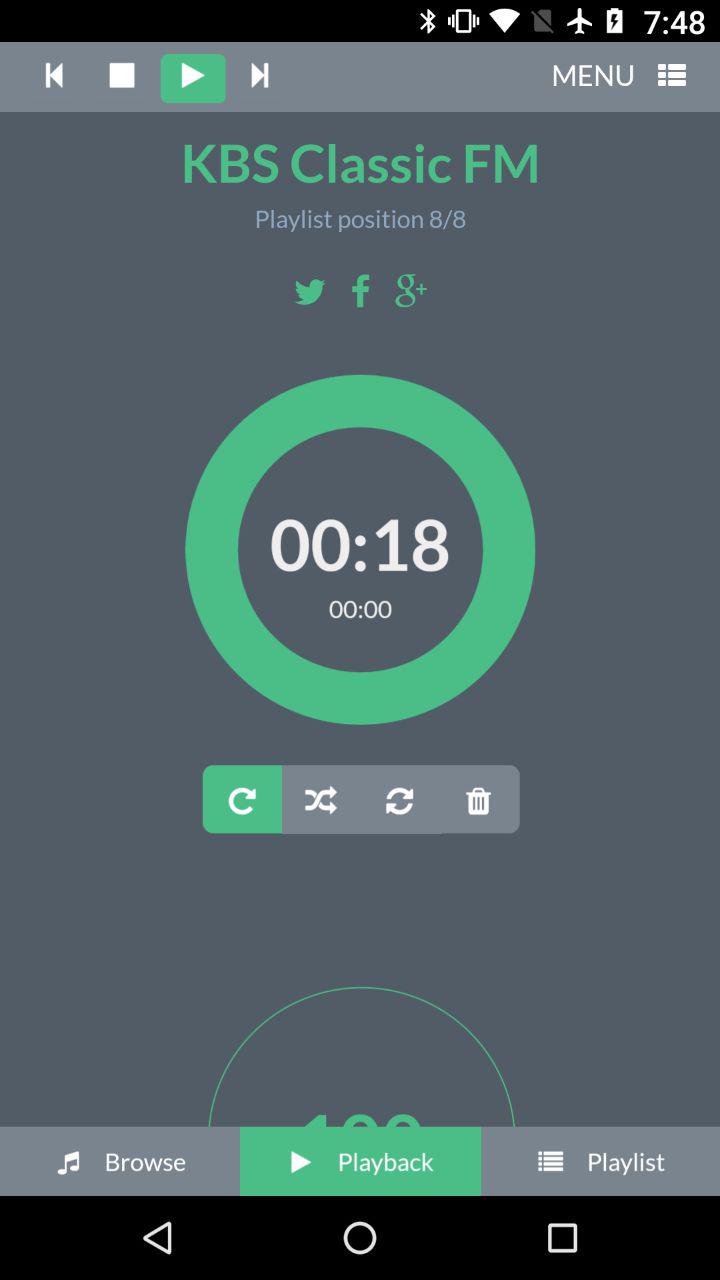Viewport: 720px width, 1280px height.
Task: Open the Playlist tab
Action: 600,1161
